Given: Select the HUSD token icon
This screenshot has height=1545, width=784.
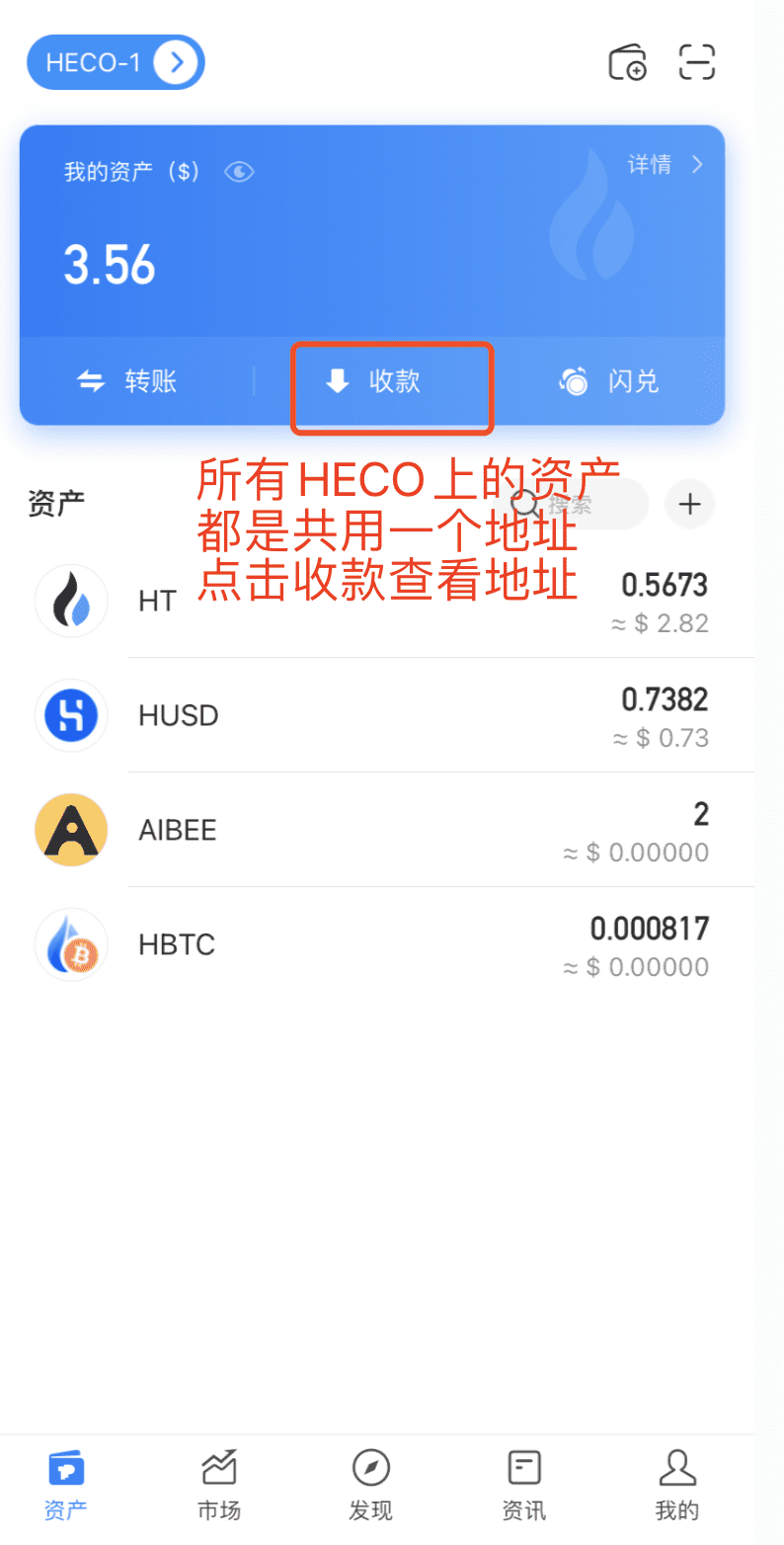Looking at the screenshot, I should pyautogui.click(x=70, y=715).
